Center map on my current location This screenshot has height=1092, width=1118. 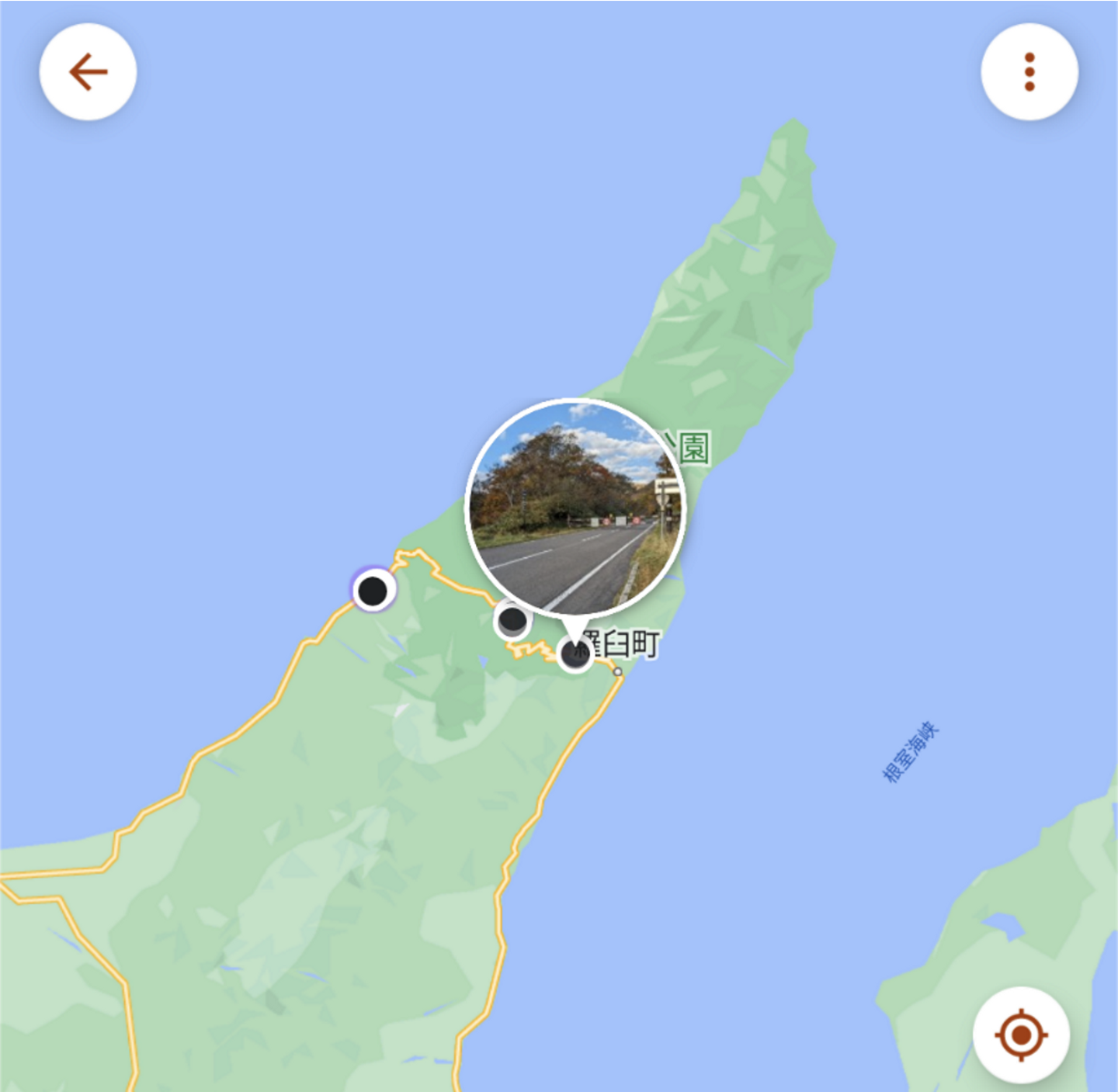[1021, 1035]
